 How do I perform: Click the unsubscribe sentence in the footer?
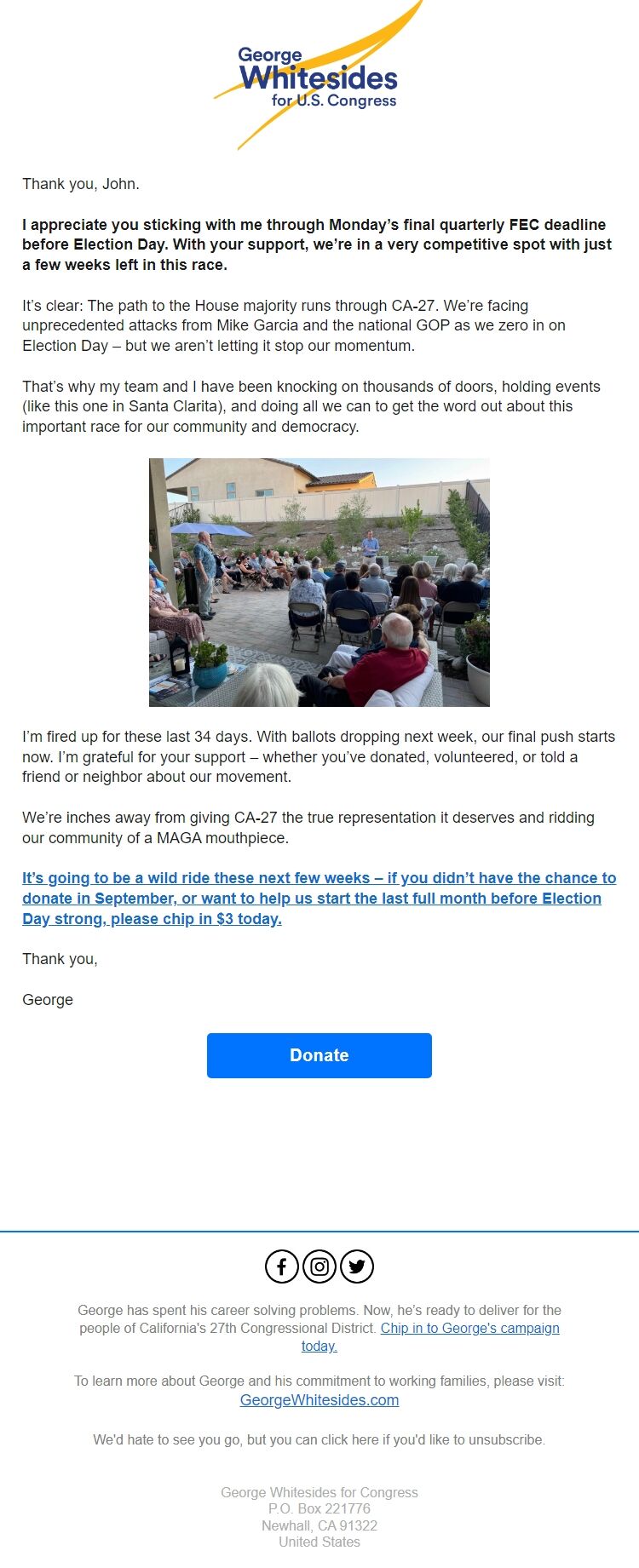click(x=319, y=1439)
